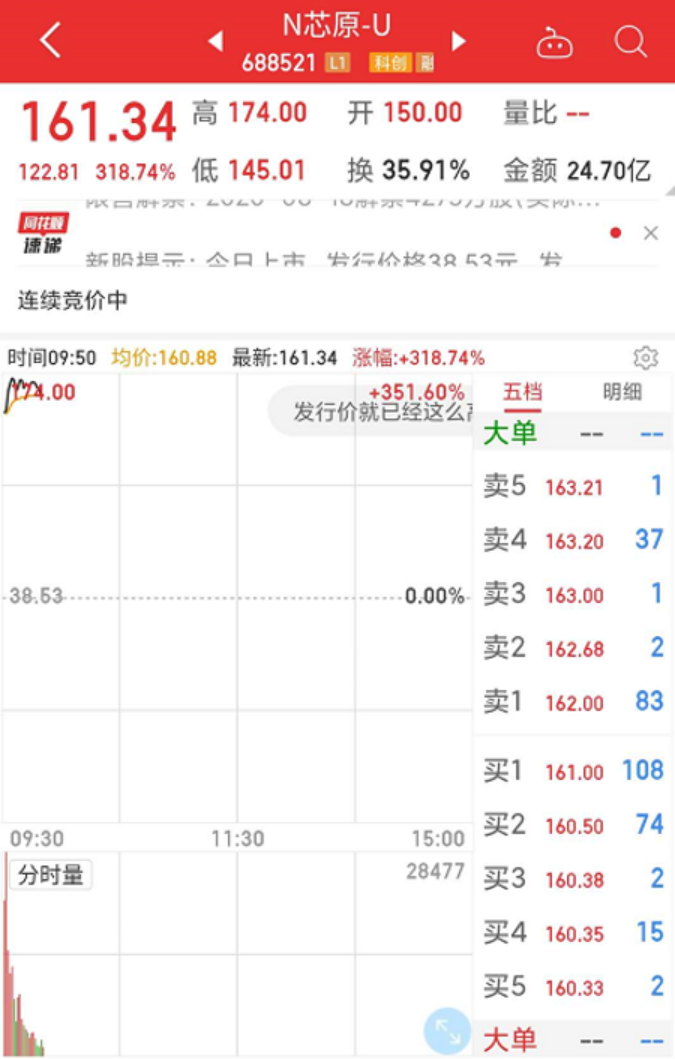The height and width of the screenshot is (1059, 675).
Task: Dismiss the news express banner
Action: point(651,233)
